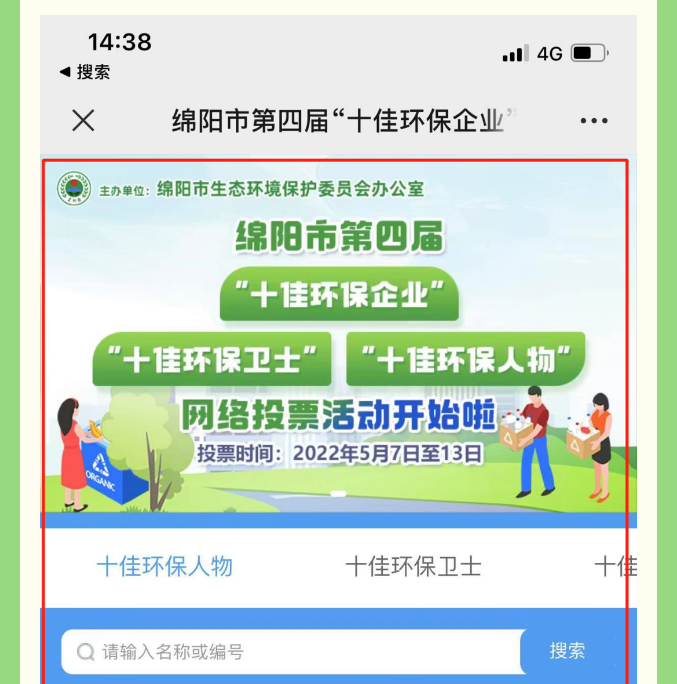Switch to the 十佳环保卫士 tab
Screen dimensions: 677x684
(413, 567)
